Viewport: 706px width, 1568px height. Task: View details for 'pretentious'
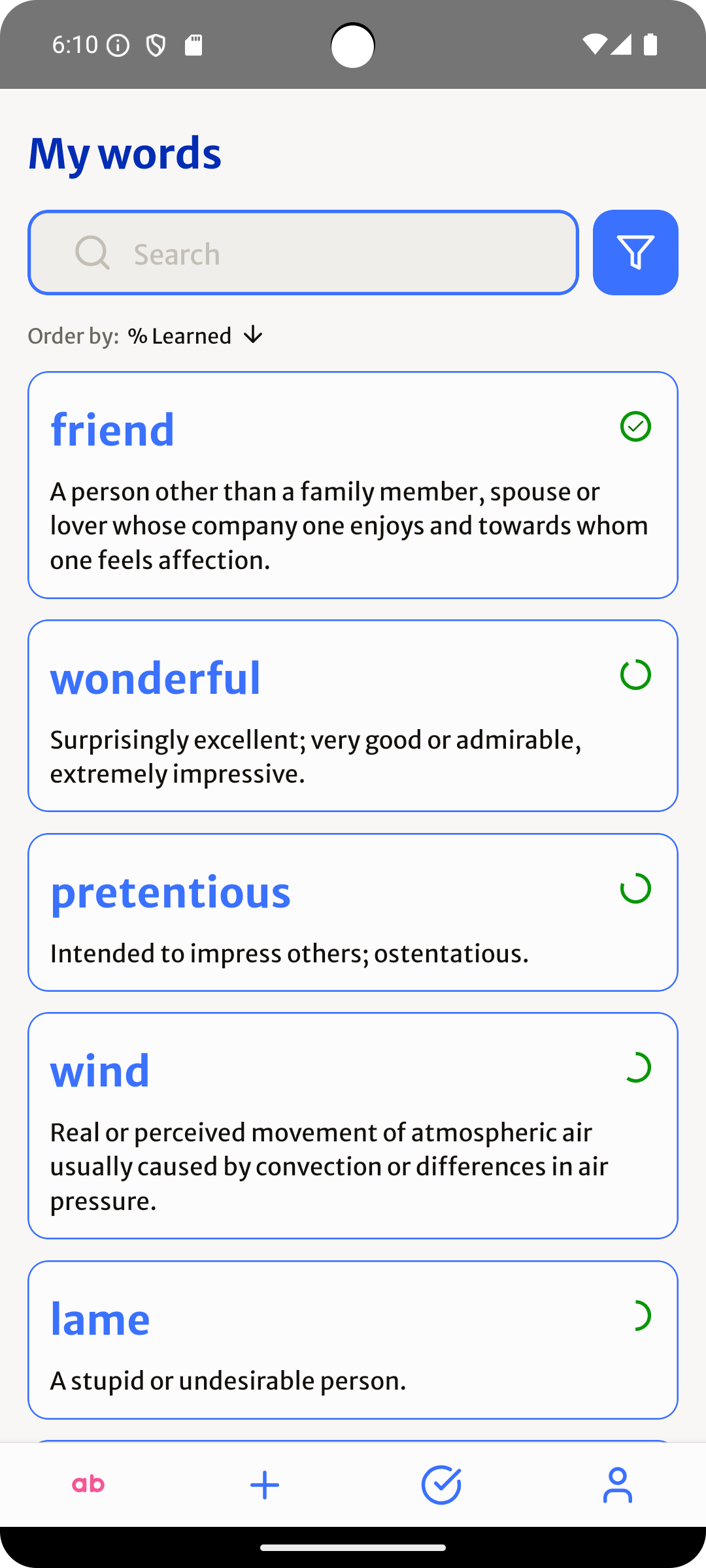pyautogui.click(x=352, y=912)
